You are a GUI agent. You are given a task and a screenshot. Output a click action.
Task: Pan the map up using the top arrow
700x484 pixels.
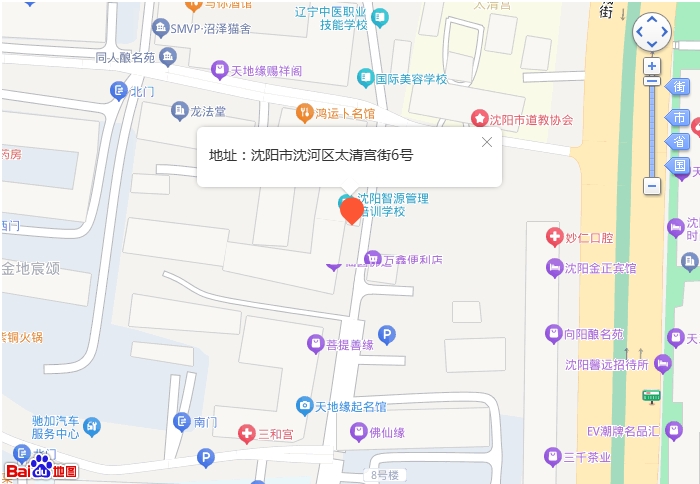(x=652, y=20)
